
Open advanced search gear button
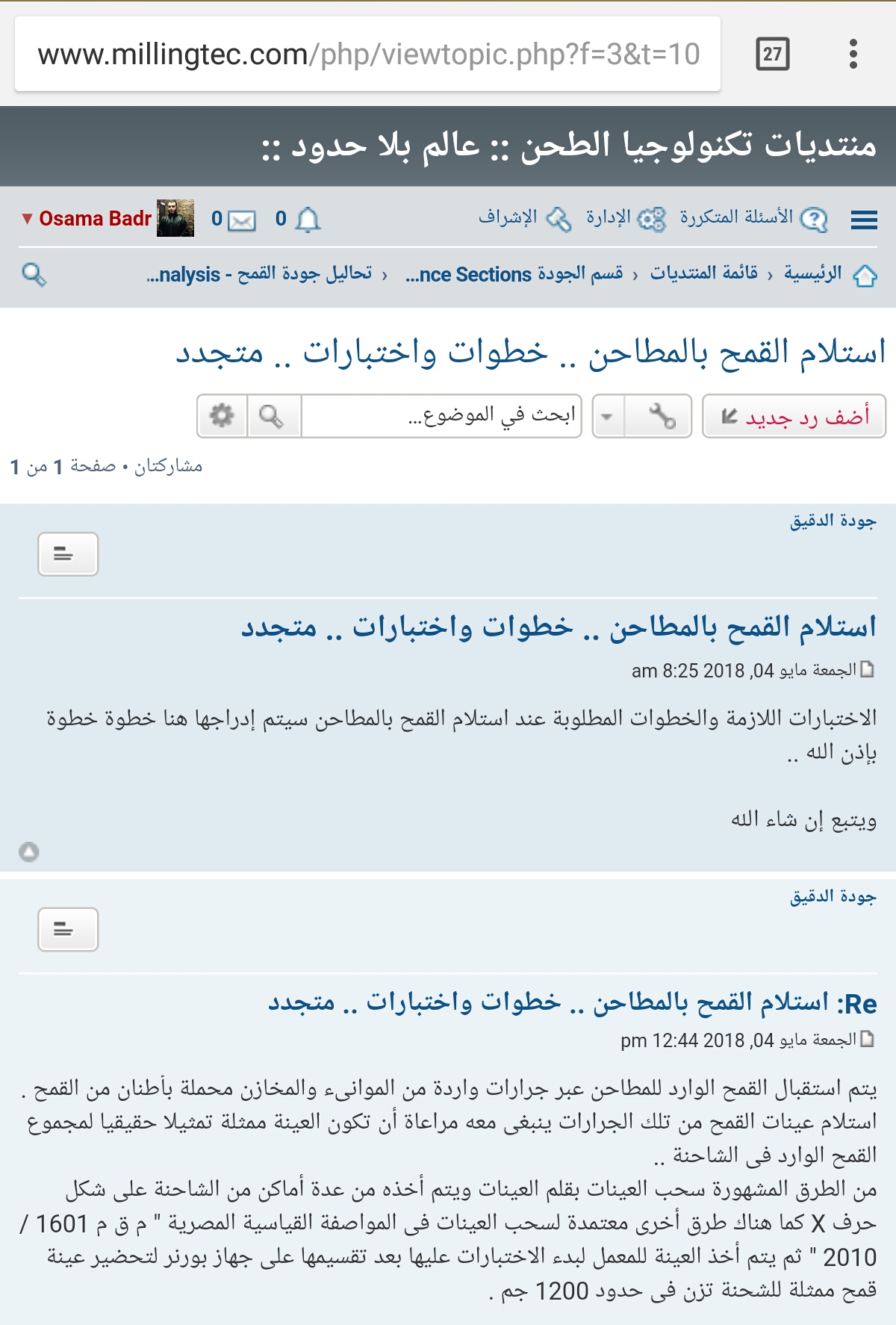[222, 416]
